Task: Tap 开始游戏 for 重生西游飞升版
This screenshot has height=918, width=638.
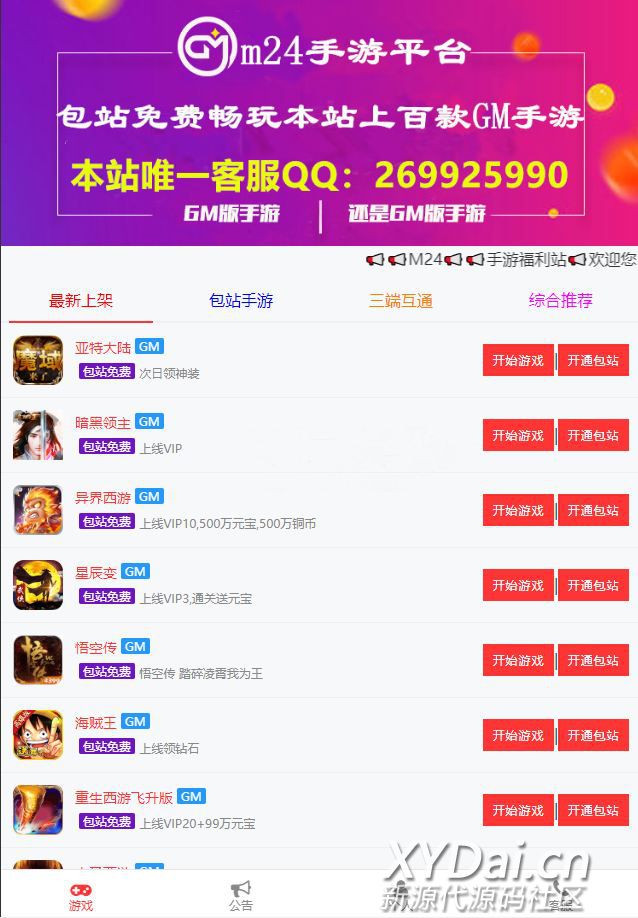Action: 518,811
